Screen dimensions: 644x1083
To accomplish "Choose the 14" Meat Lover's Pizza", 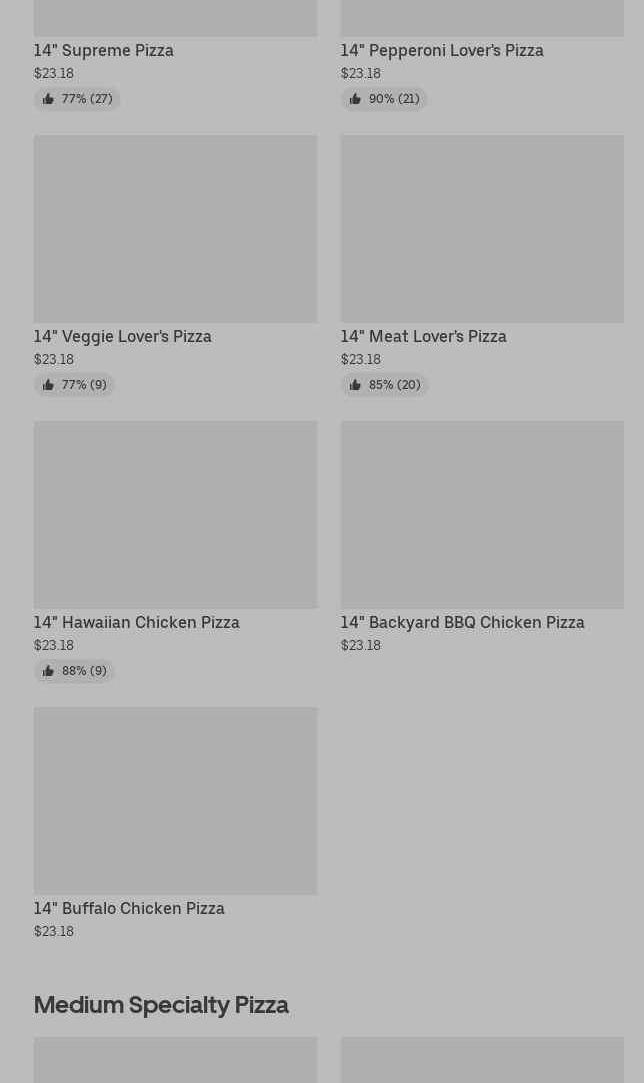I will 481,230.
